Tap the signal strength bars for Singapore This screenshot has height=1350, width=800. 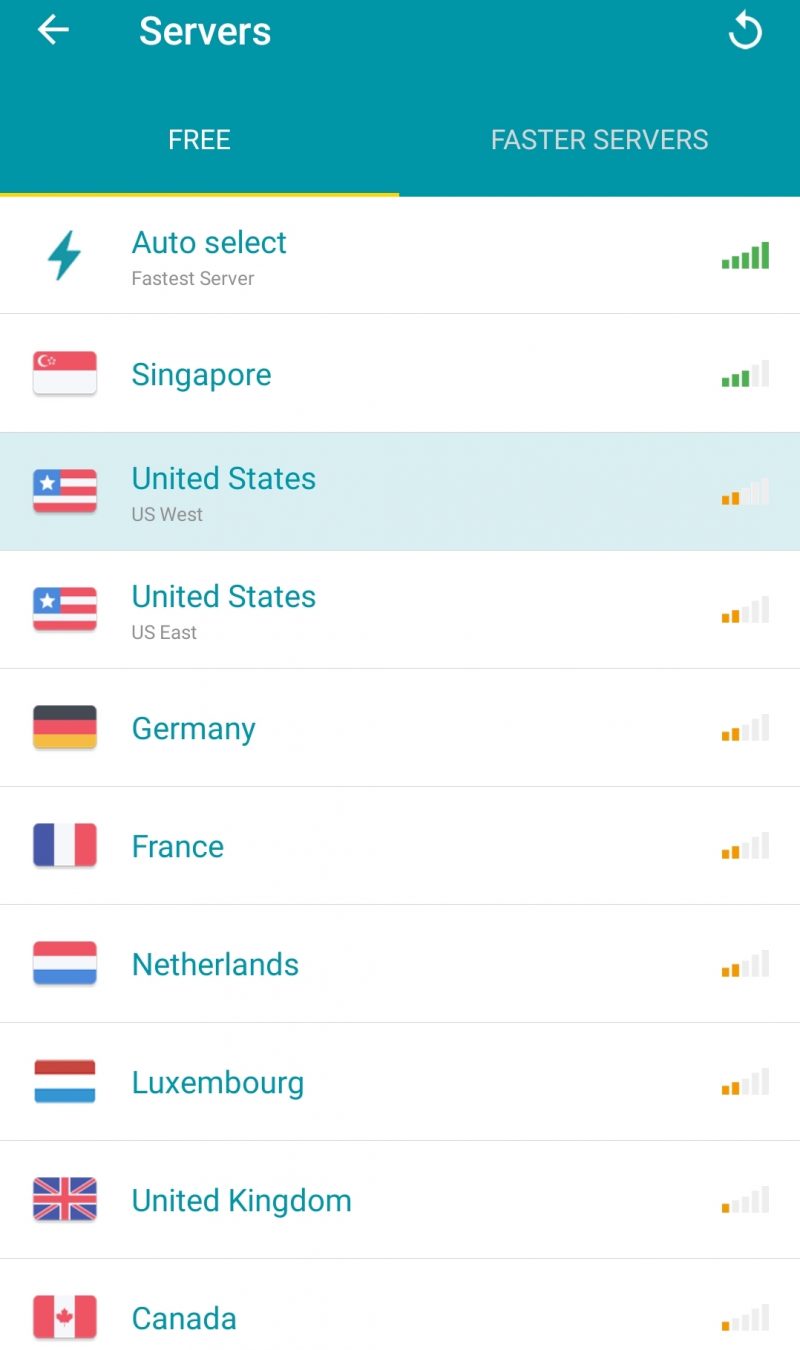745,373
